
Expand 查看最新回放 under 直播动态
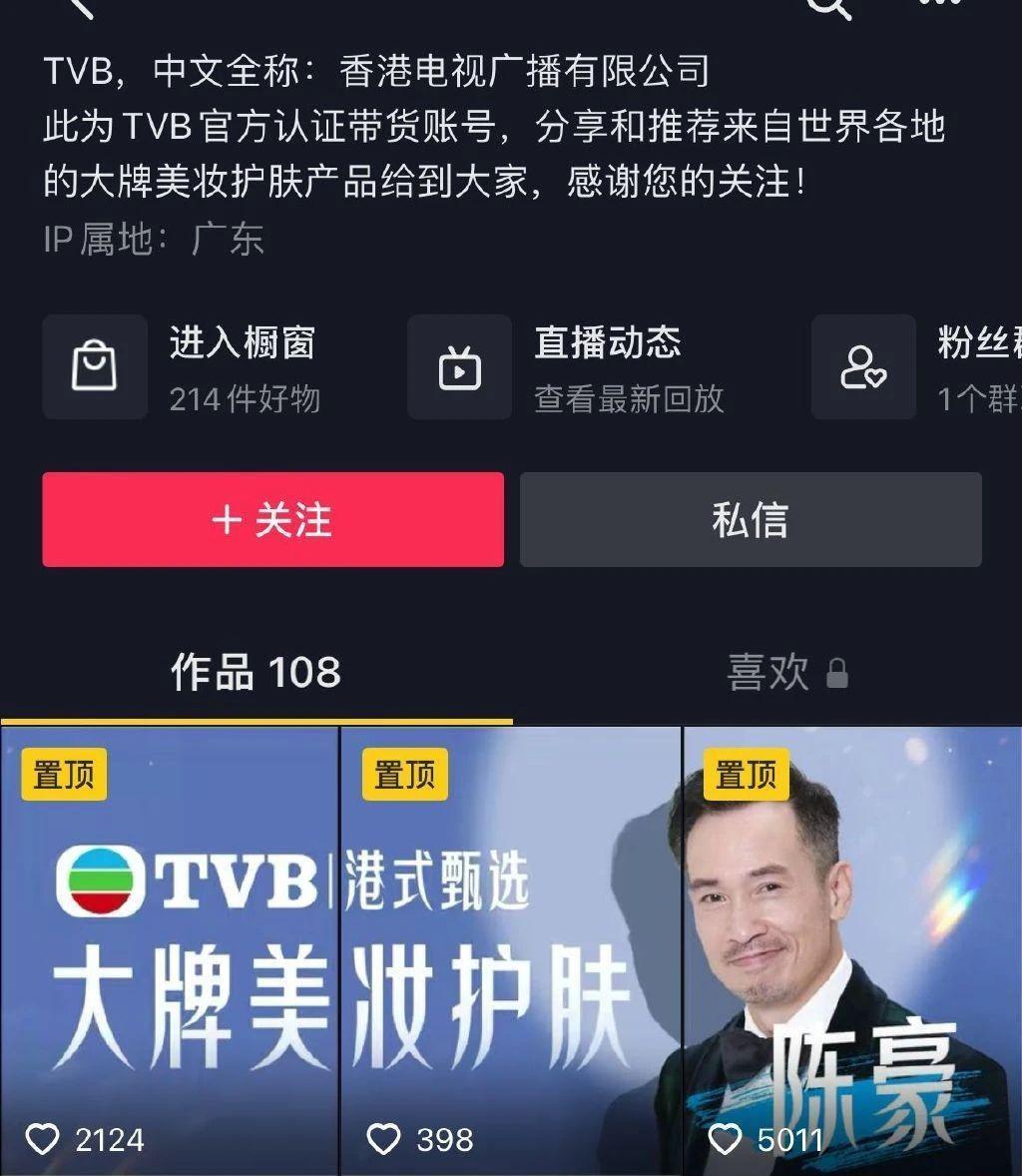(x=631, y=396)
